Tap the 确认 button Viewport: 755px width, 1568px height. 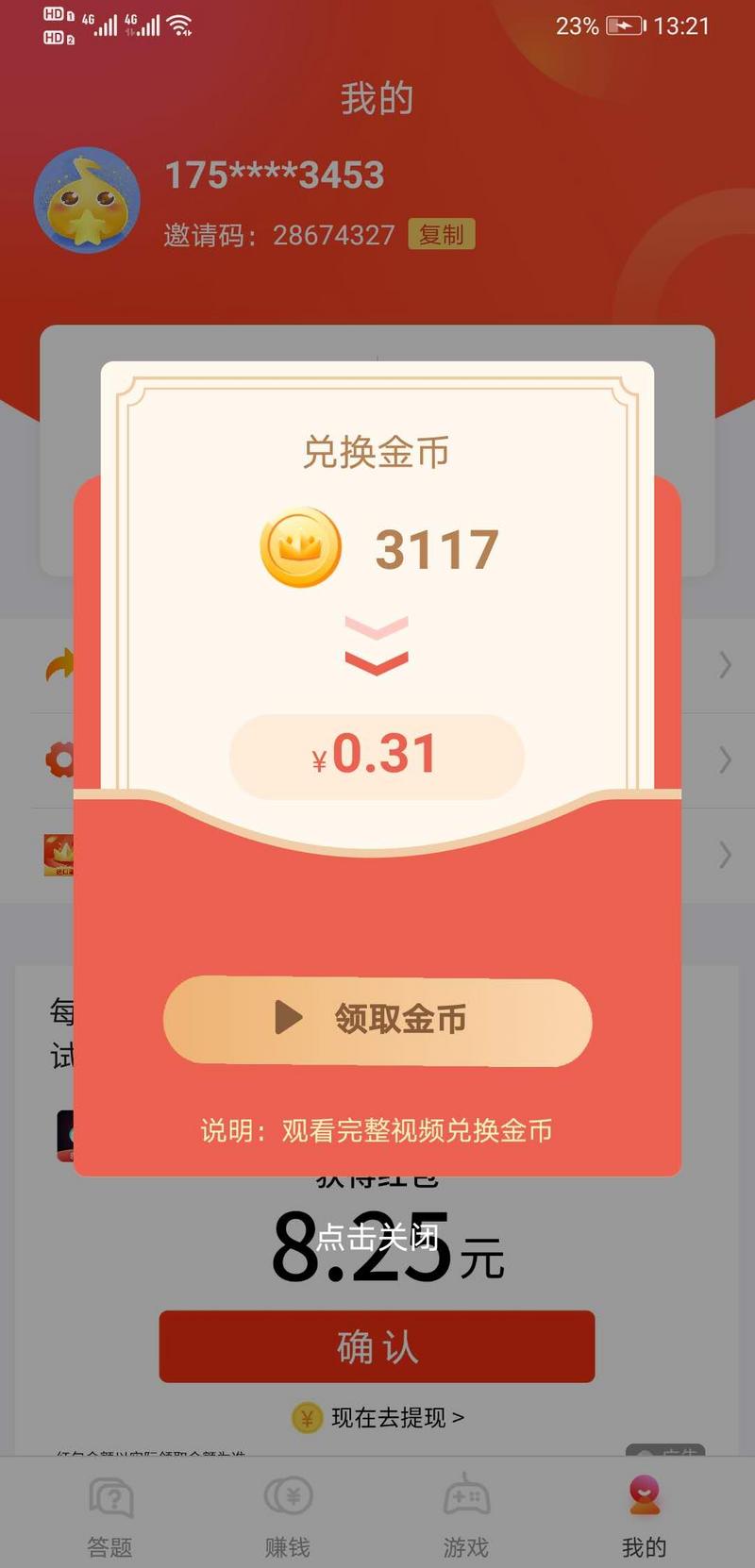pos(377,1346)
